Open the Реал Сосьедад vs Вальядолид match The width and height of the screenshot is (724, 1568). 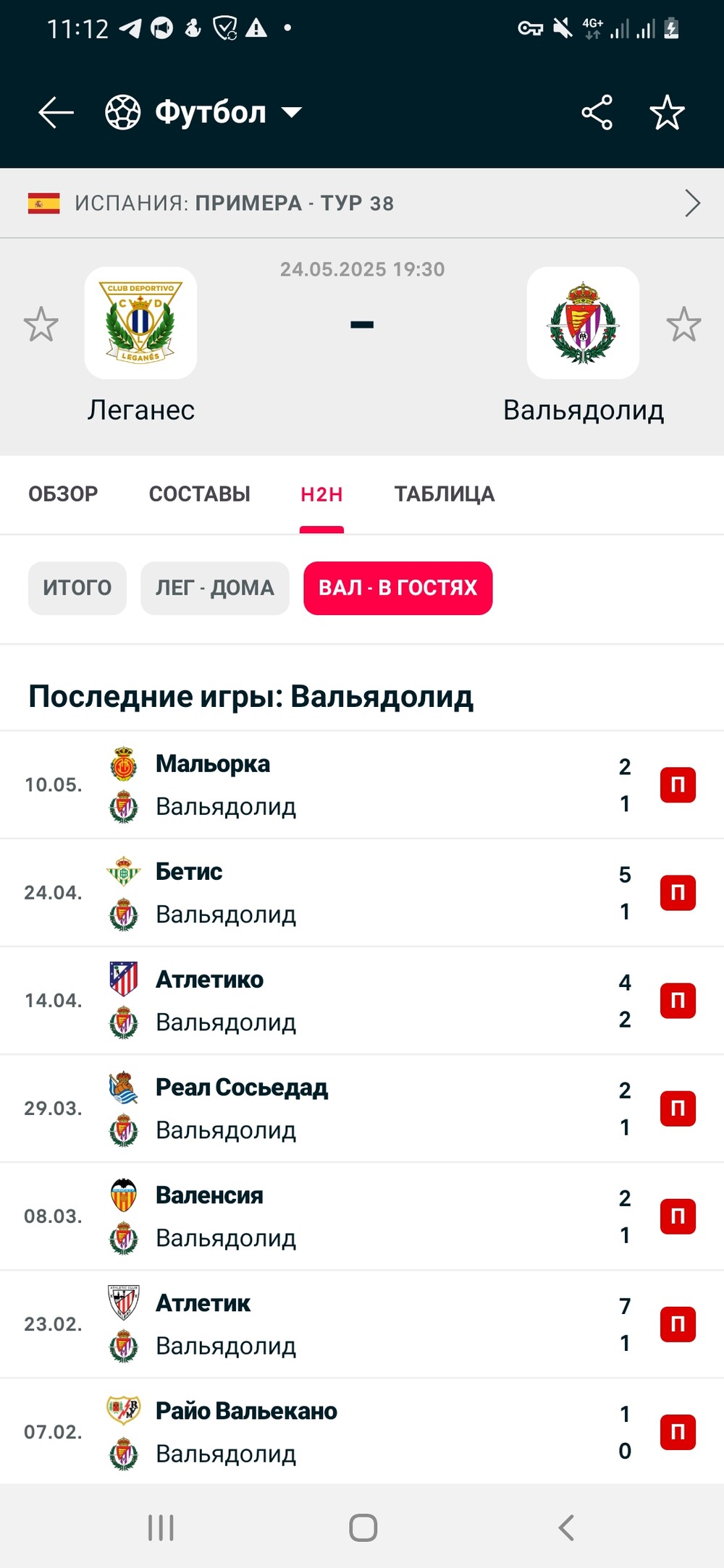coord(362,1109)
